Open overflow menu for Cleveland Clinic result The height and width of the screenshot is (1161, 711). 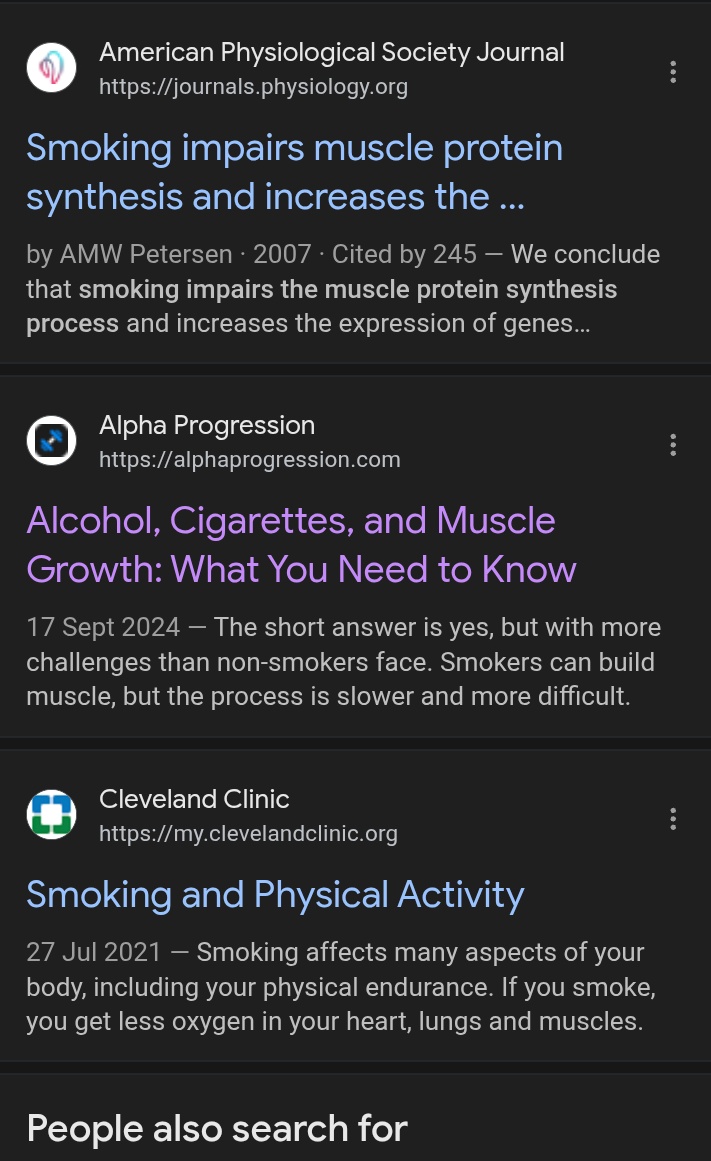click(x=673, y=819)
